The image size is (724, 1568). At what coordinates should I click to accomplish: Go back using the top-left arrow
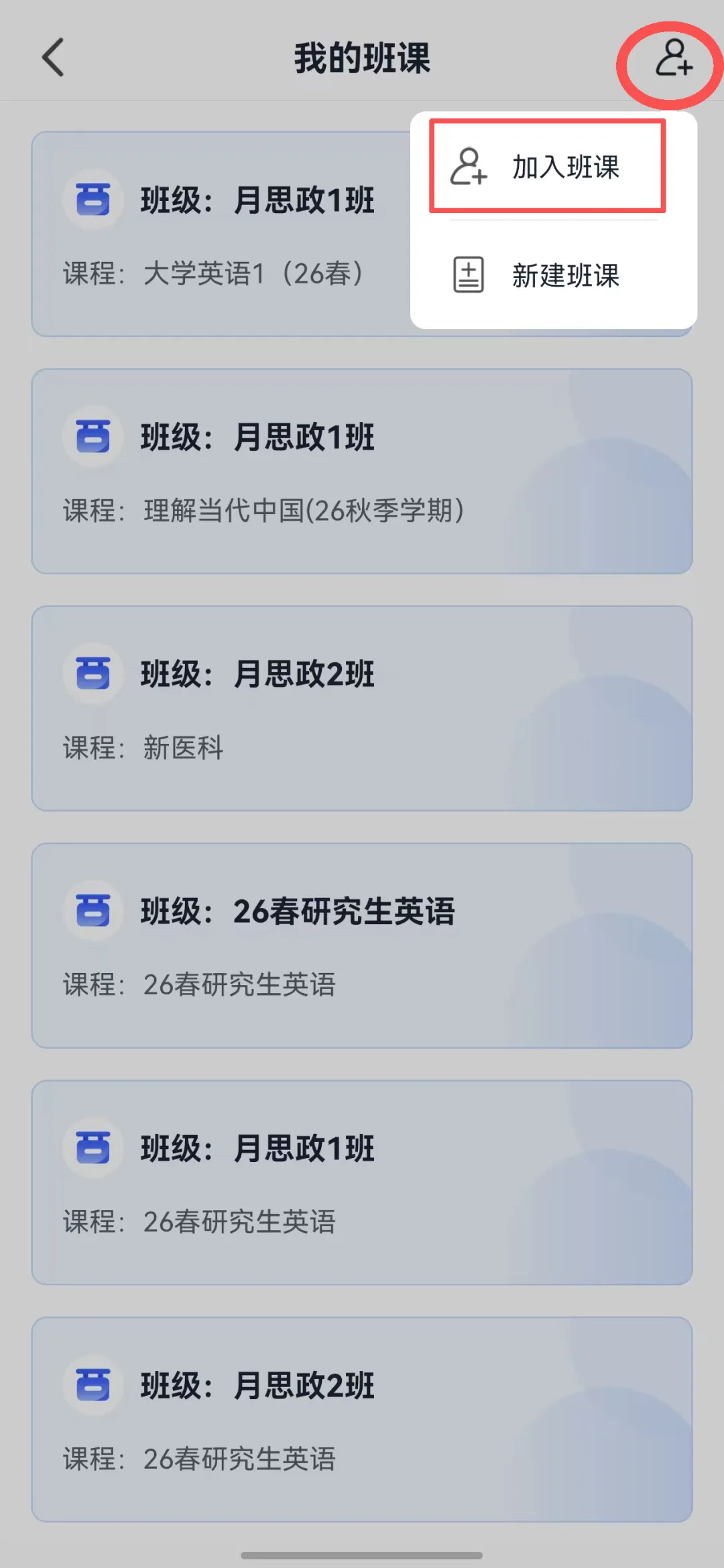(x=53, y=58)
